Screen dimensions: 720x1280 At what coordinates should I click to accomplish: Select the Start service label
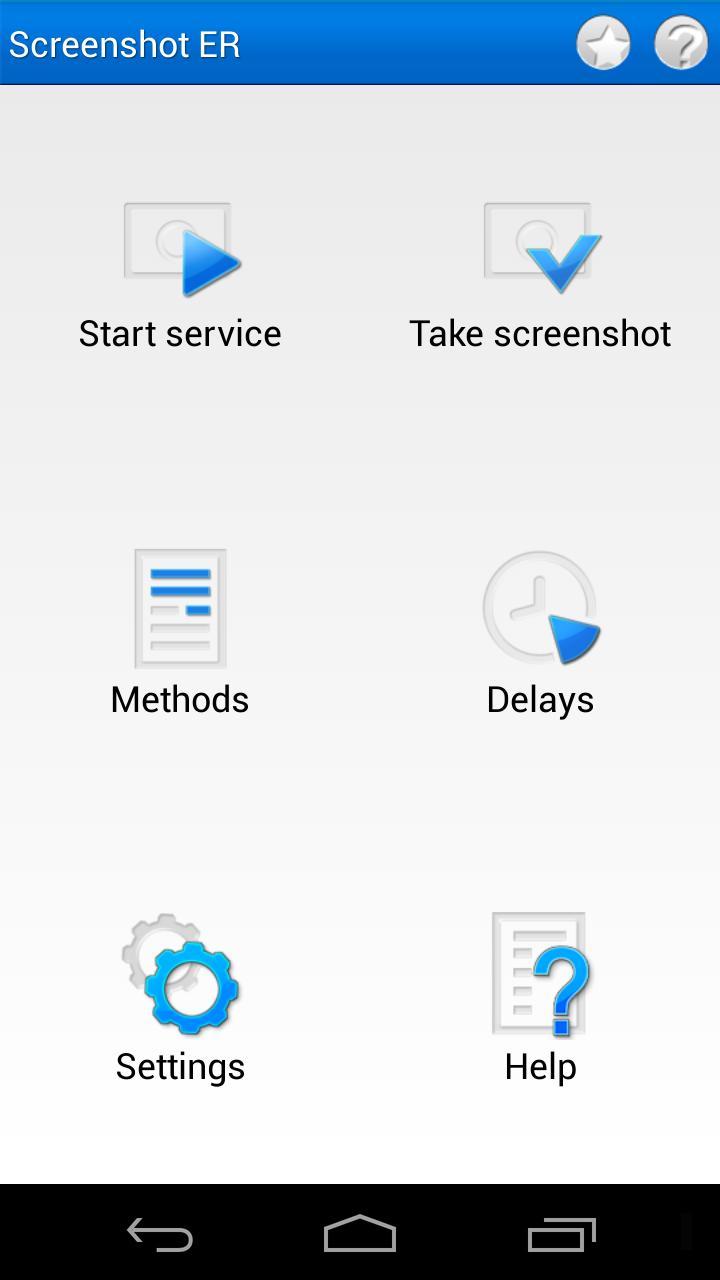pos(180,333)
